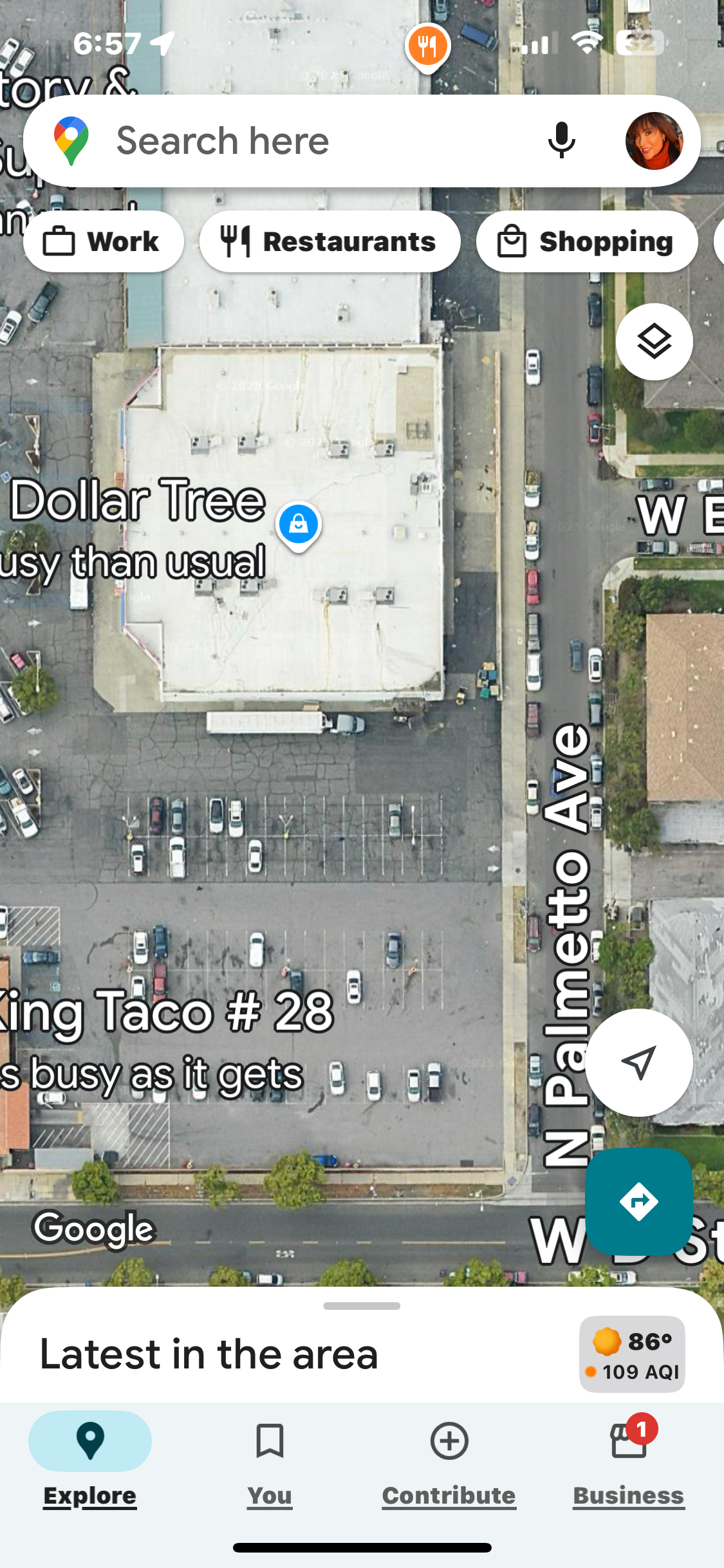Center the map on my location
Screen dimensions: 724x1568
click(638, 1062)
